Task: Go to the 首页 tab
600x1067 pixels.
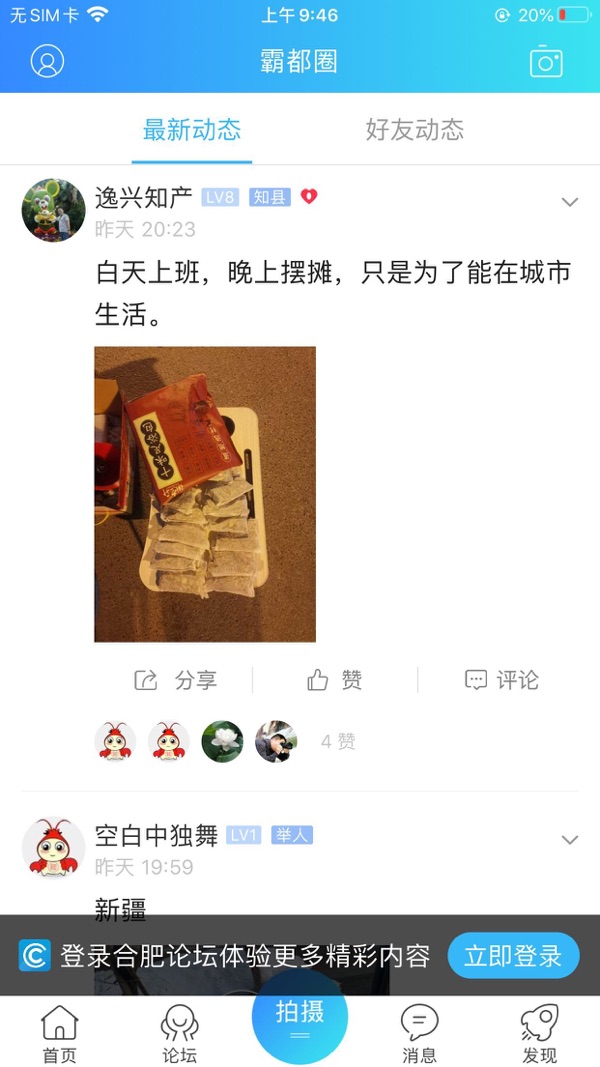Action: point(59,1034)
